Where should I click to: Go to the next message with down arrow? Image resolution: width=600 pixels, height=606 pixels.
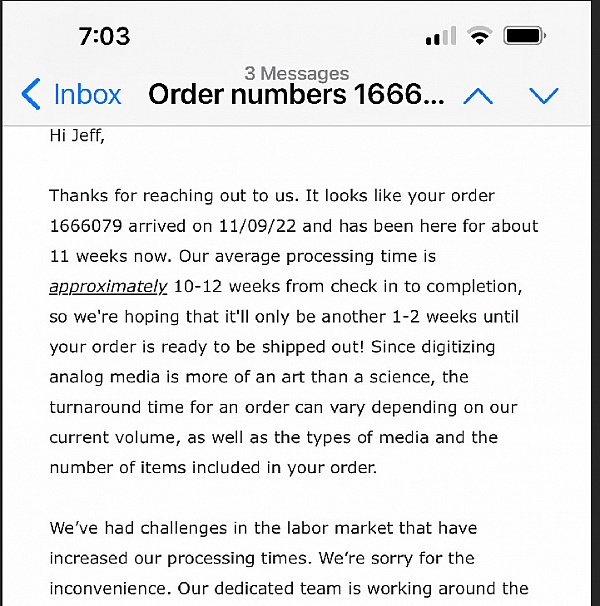point(543,96)
